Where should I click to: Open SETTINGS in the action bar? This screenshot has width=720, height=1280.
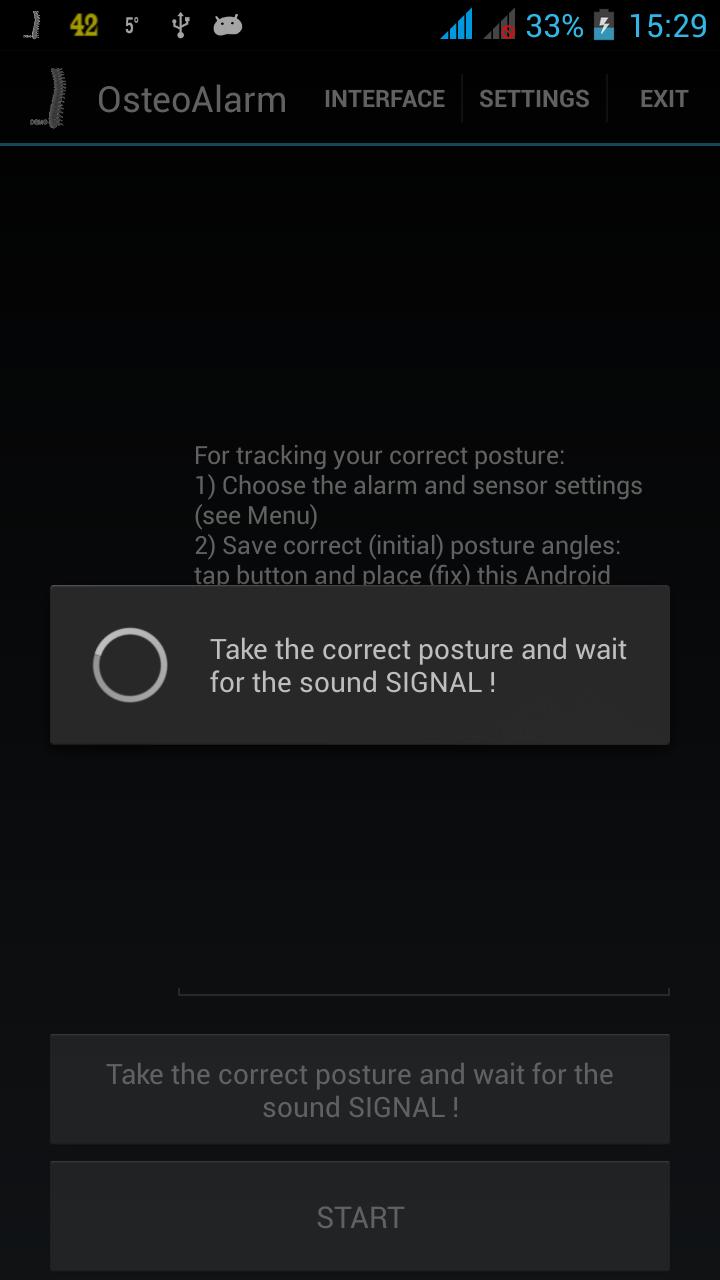tap(534, 99)
